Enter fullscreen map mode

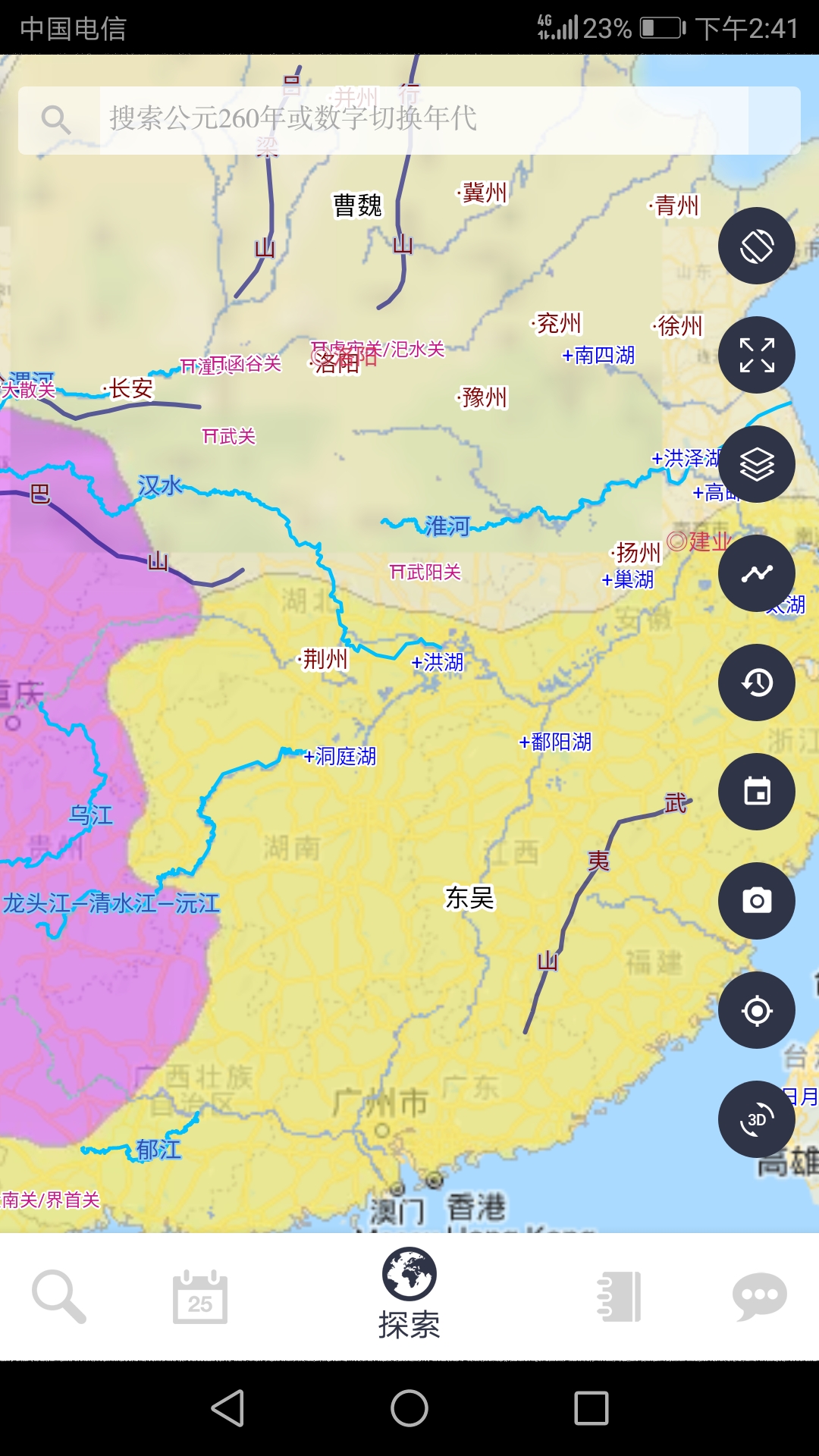(756, 355)
